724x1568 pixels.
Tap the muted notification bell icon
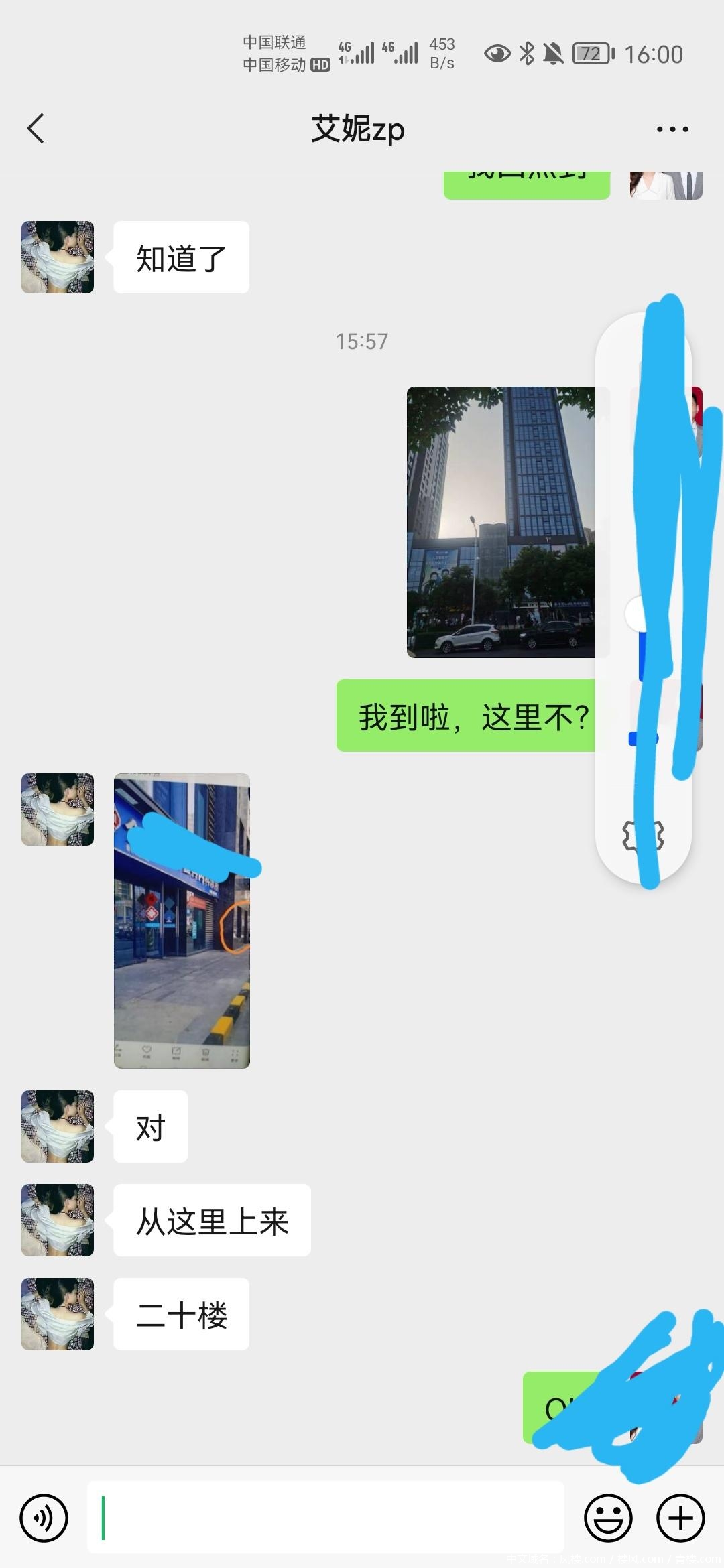[554, 52]
